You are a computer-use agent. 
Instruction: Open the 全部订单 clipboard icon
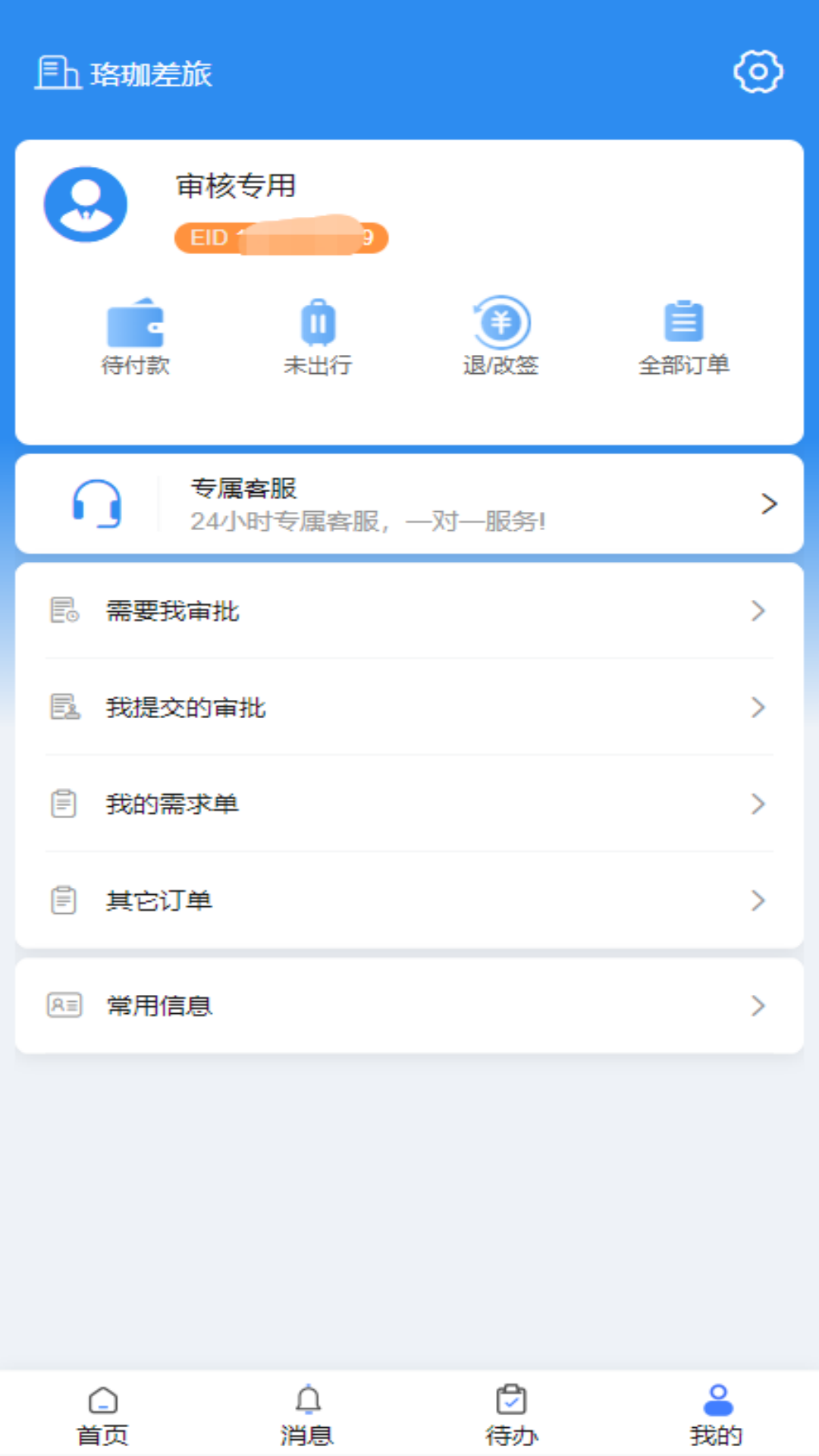[682, 322]
